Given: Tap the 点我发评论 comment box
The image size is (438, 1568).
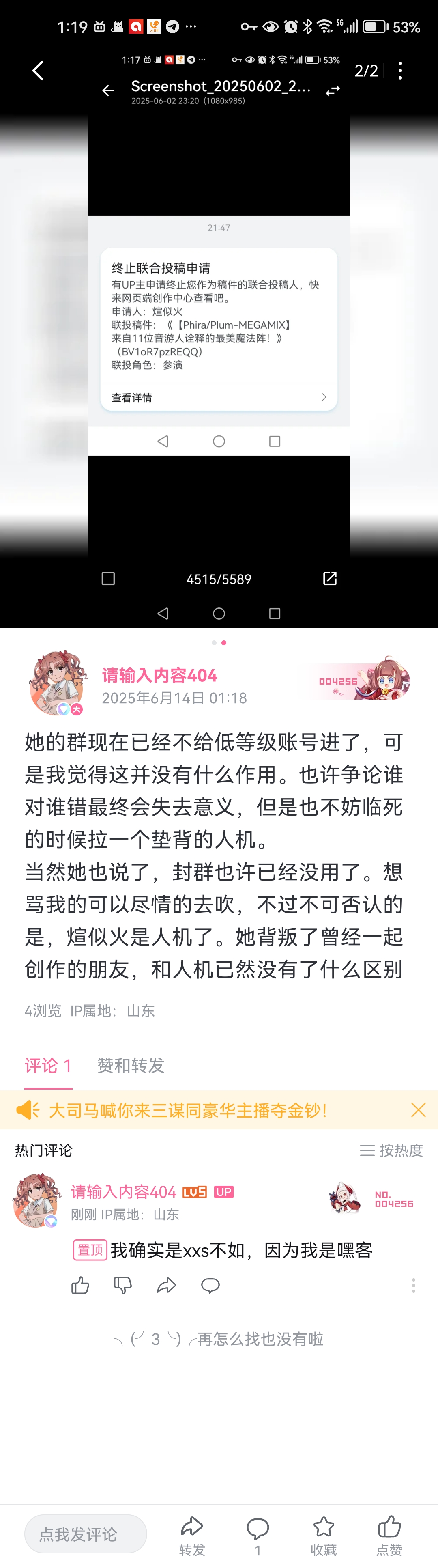Looking at the screenshot, I should (85, 1534).
